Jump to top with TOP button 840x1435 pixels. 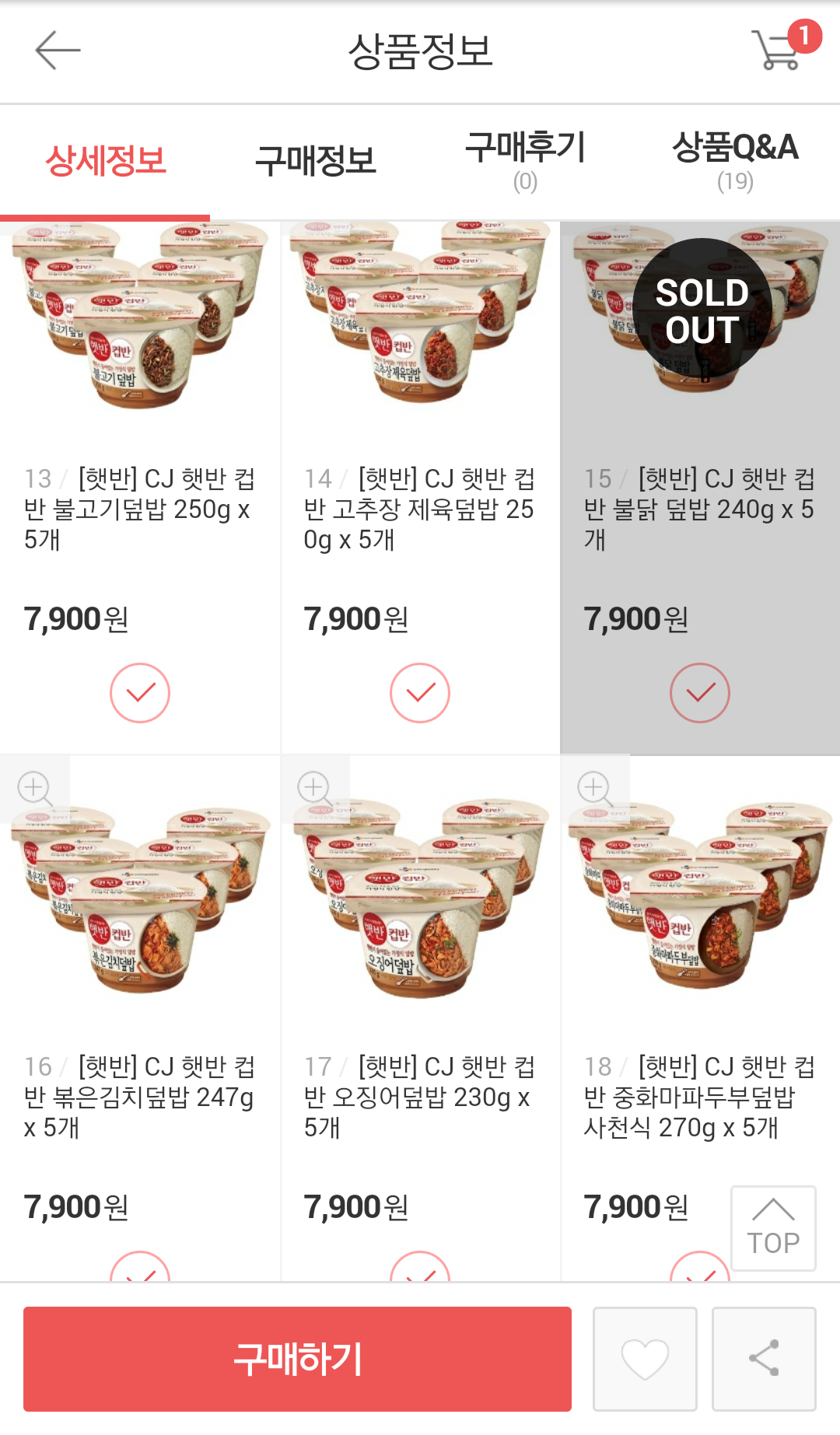(x=773, y=1228)
